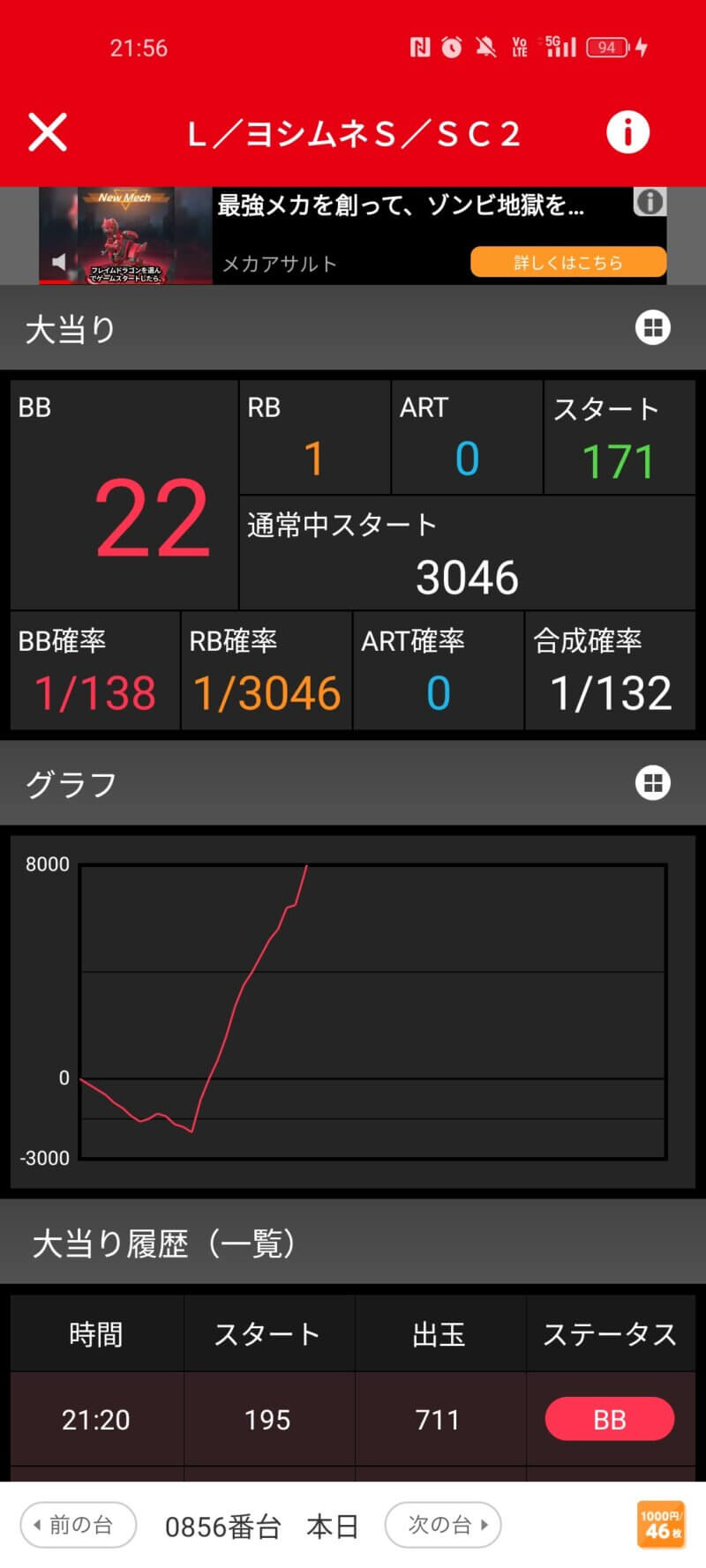Open the 1000円/46枚 rate badge
Image resolution: width=706 pixels, height=1568 pixels.
click(x=661, y=1525)
